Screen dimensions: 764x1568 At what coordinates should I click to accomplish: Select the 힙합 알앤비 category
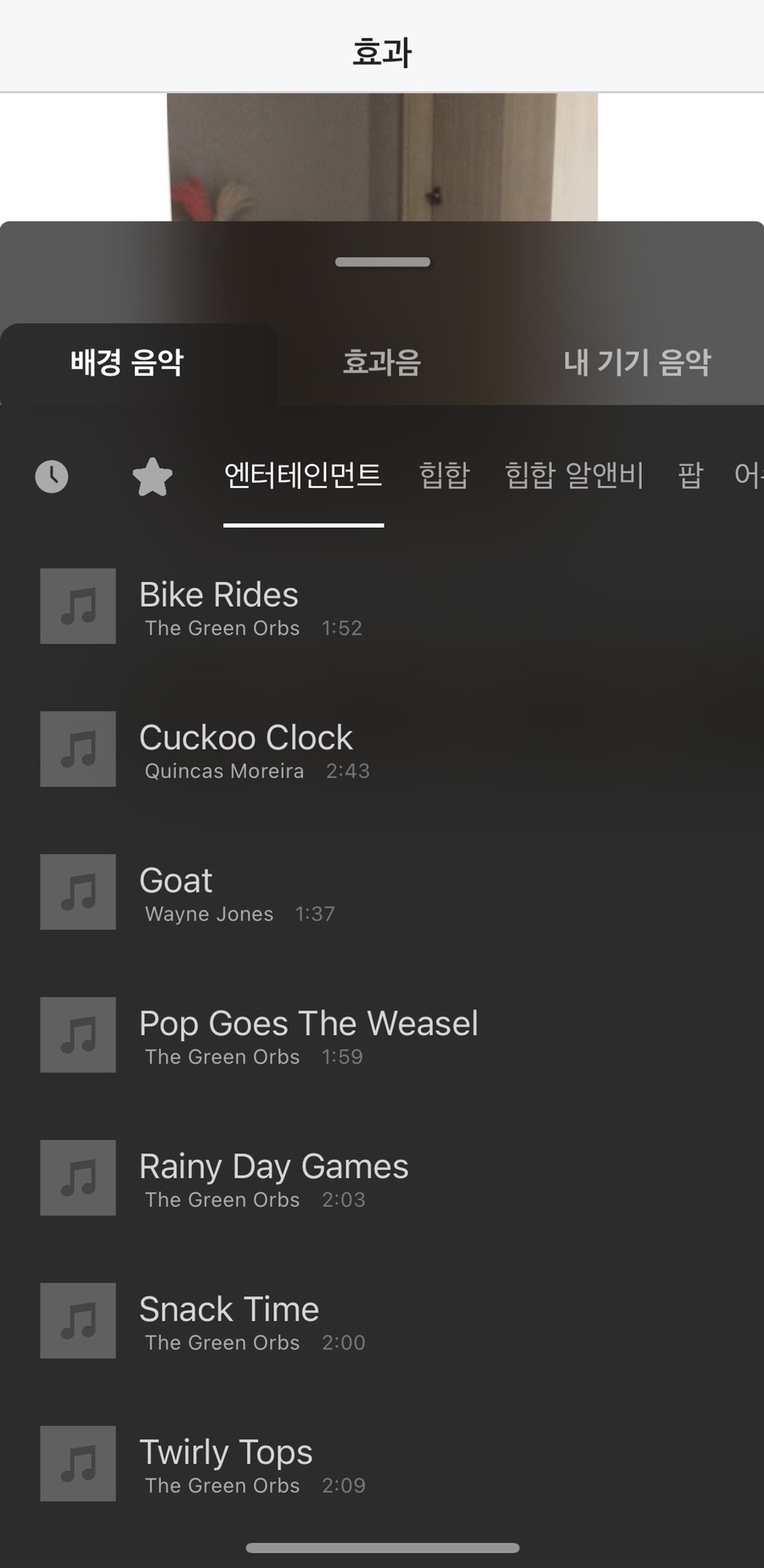575,475
